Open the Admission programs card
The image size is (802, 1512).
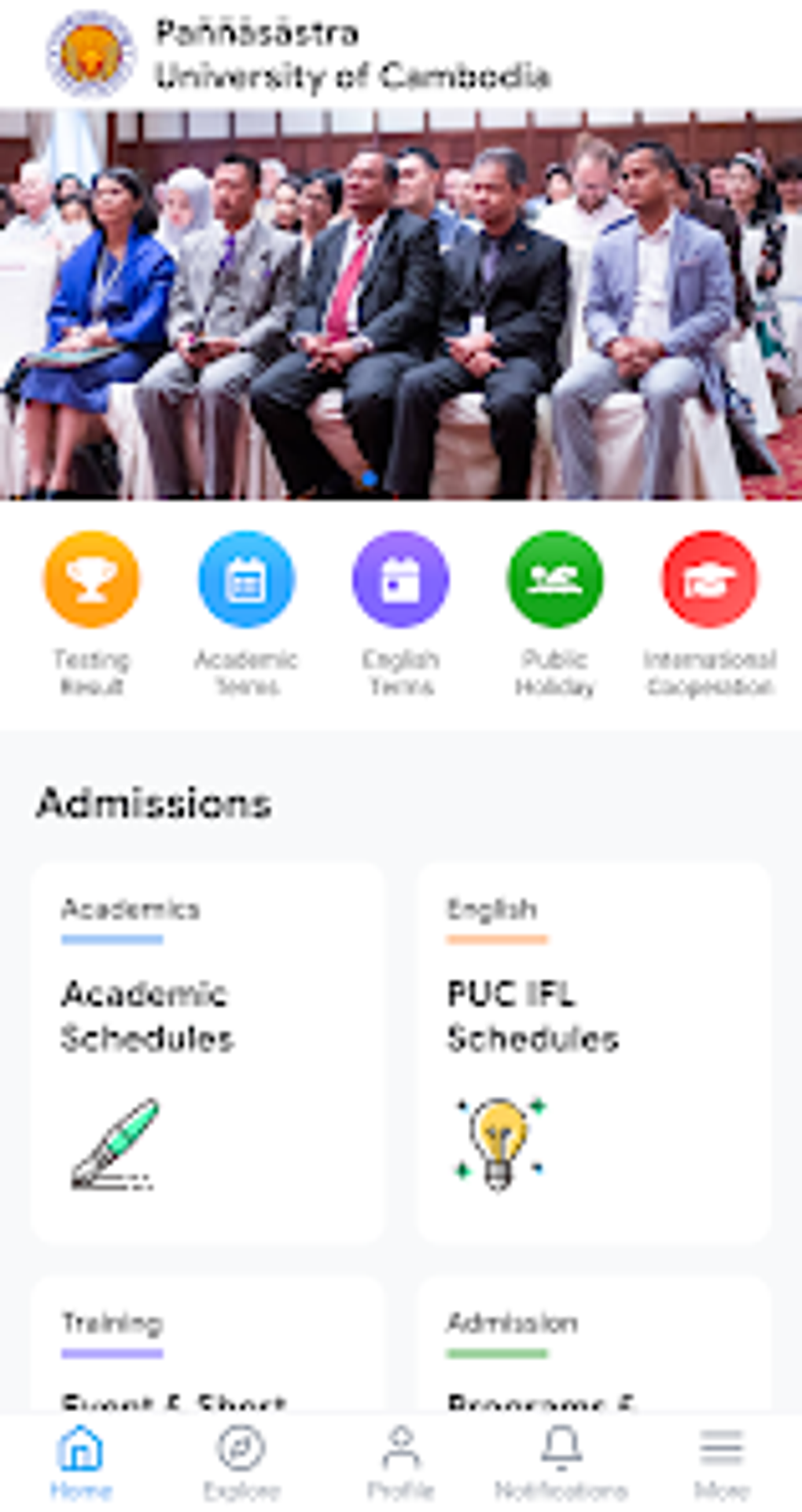click(594, 1345)
